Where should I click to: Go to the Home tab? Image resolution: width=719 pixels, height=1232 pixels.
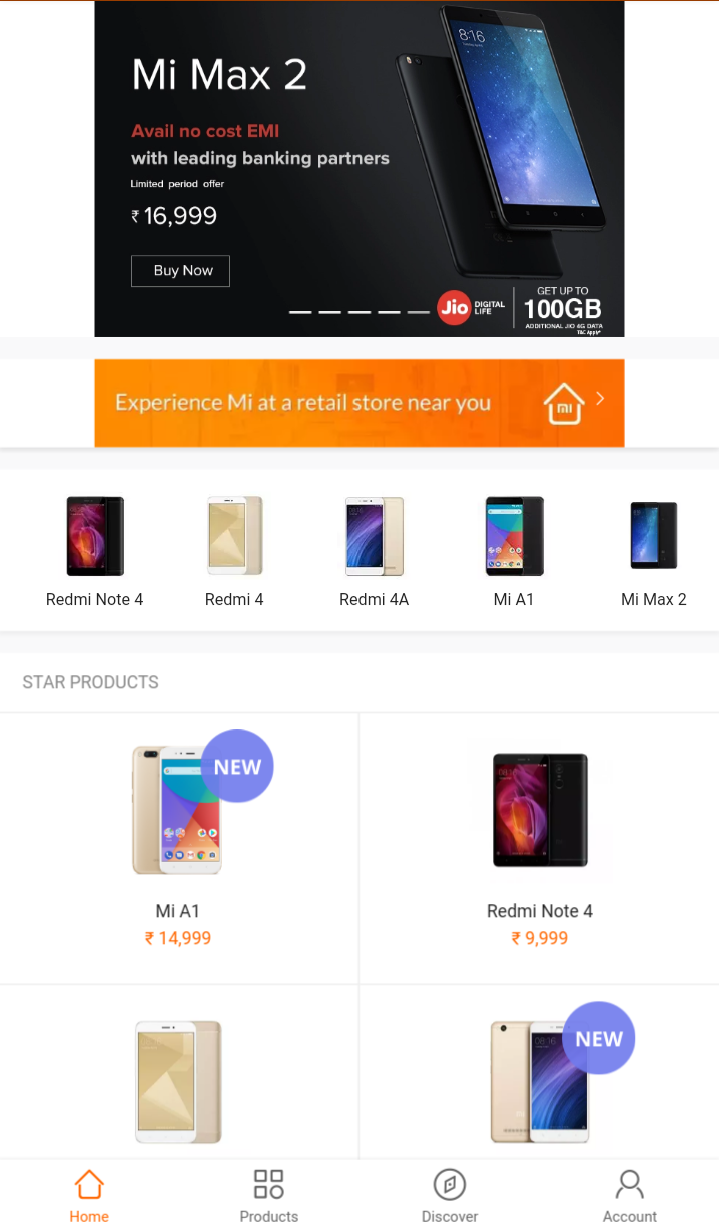89,1196
